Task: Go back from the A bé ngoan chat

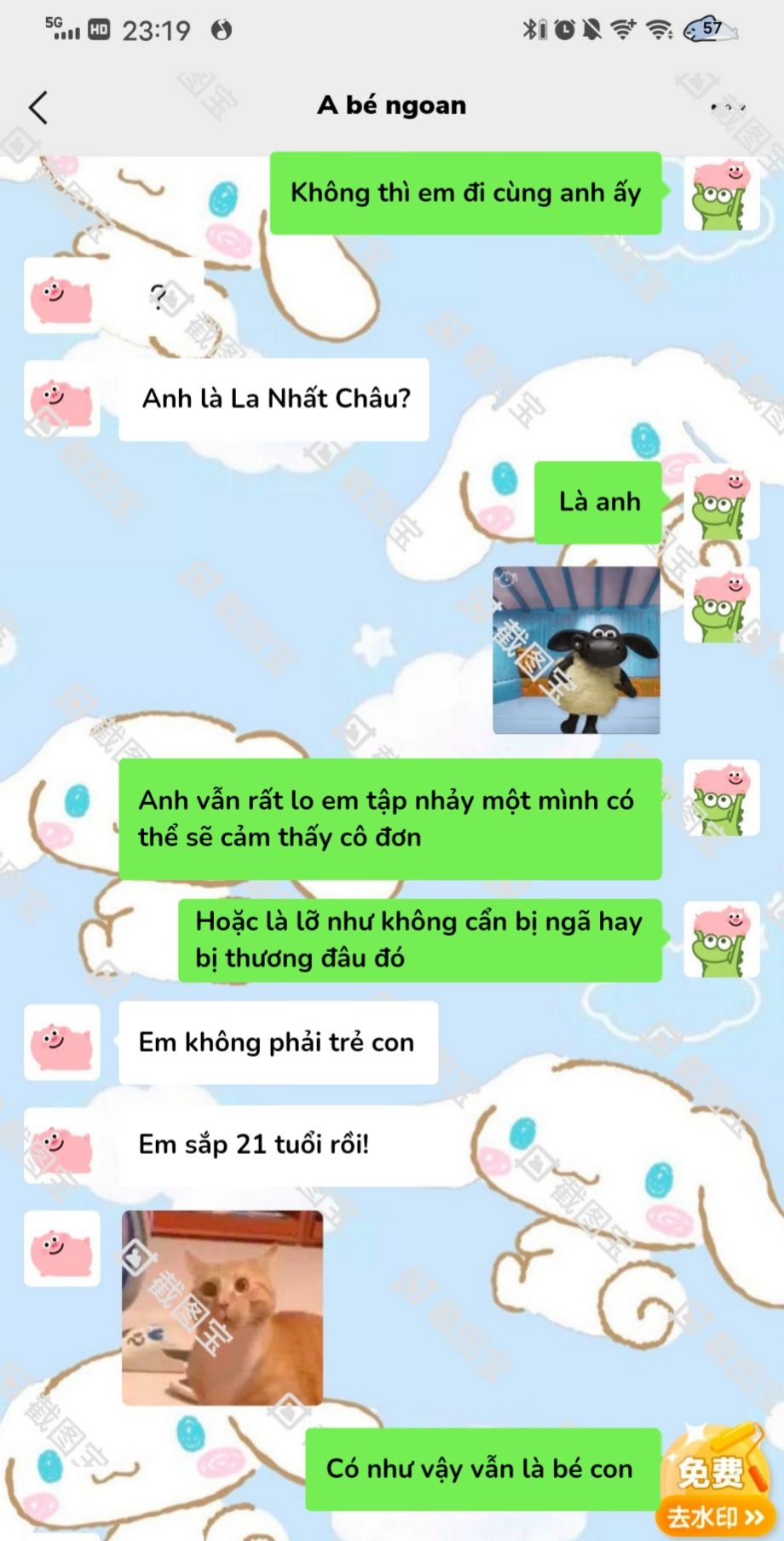Action: pos(38,108)
